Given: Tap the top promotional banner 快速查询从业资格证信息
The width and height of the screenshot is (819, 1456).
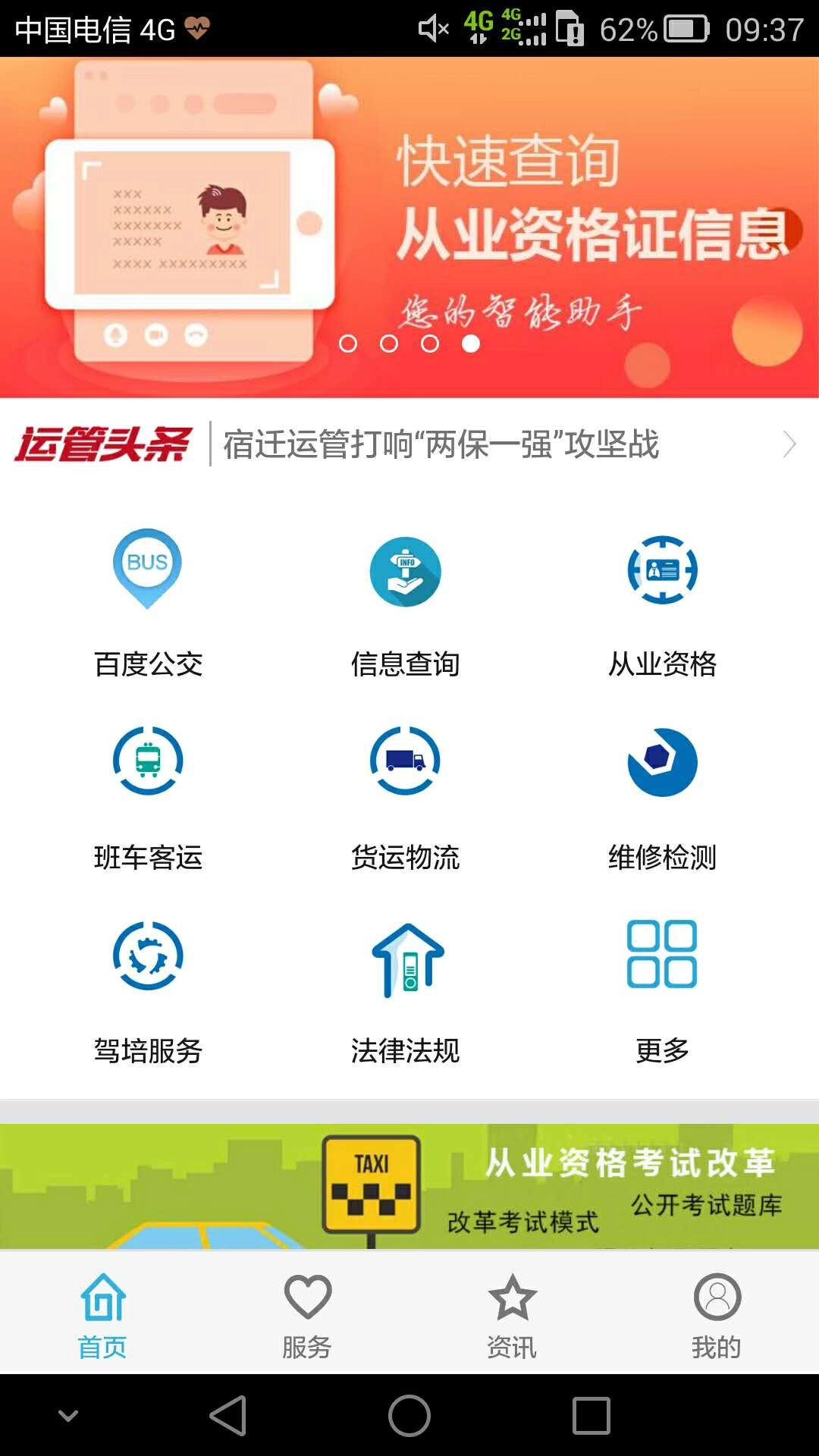Looking at the screenshot, I should pyautogui.click(x=409, y=220).
